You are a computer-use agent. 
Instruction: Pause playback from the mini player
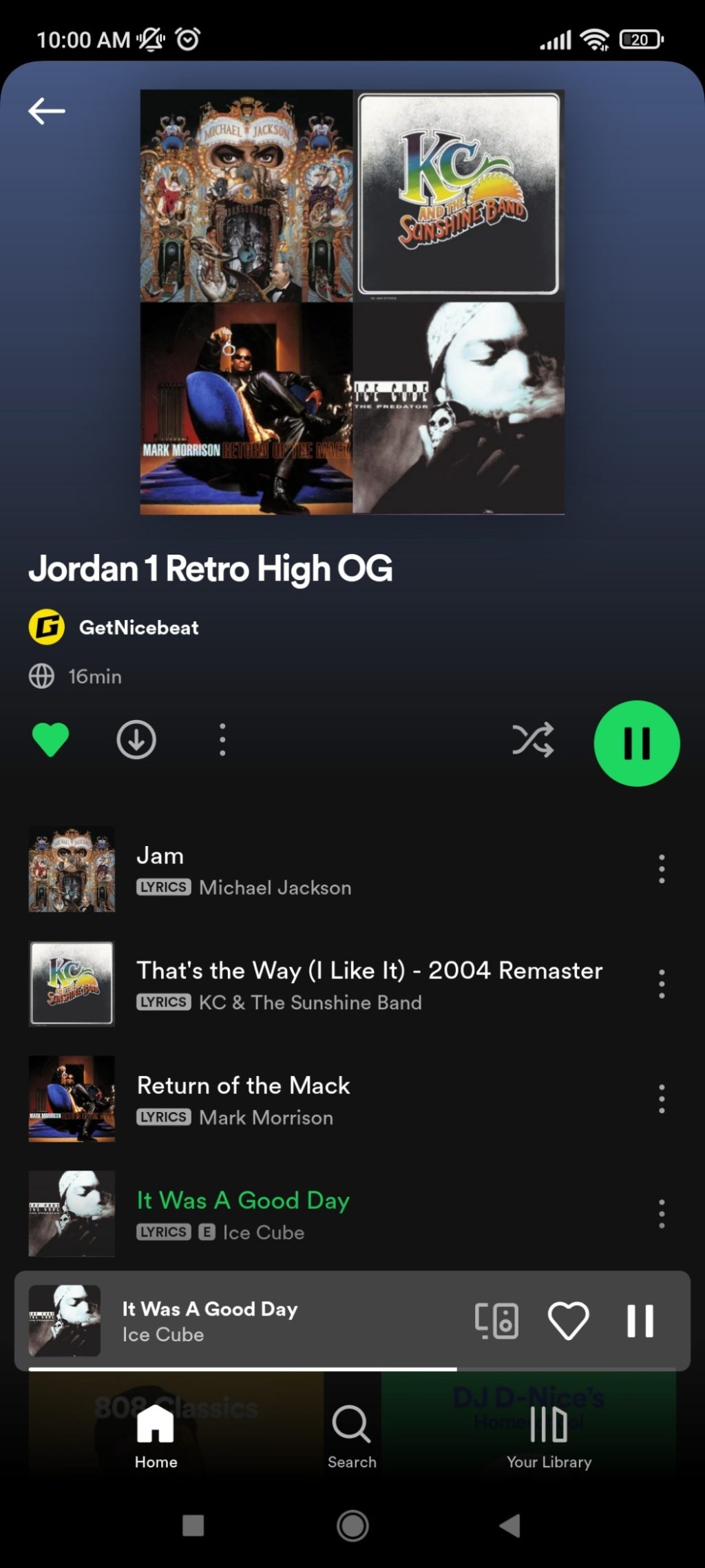pyautogui.click(x=640, y=1321)
